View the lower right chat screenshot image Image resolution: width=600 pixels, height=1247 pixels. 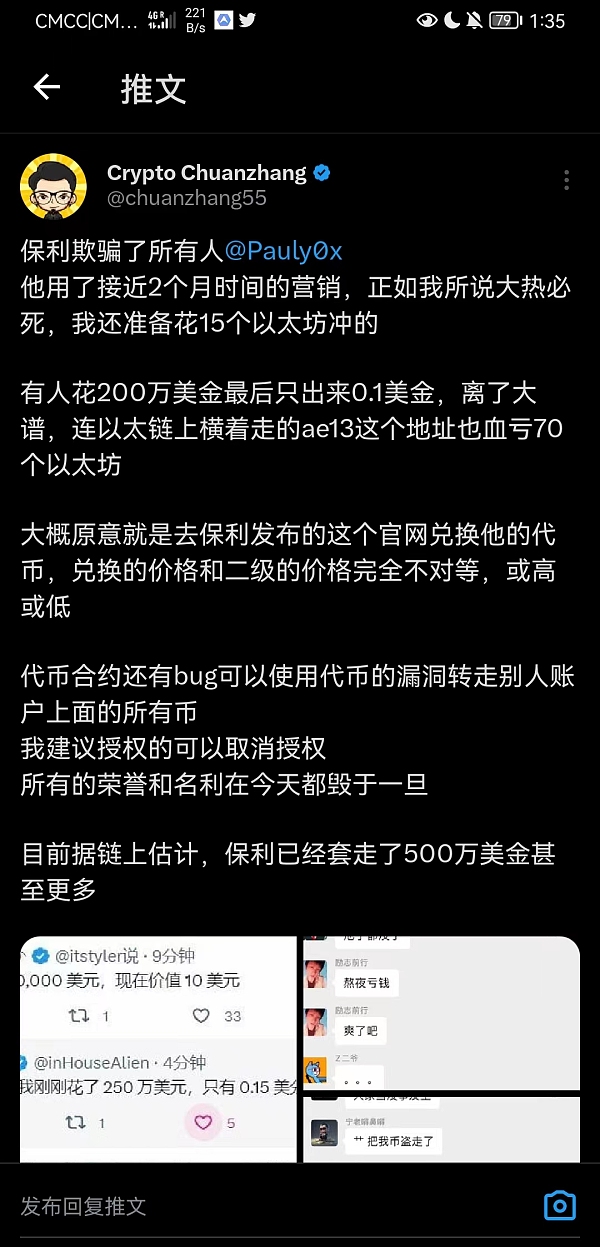441,1130
